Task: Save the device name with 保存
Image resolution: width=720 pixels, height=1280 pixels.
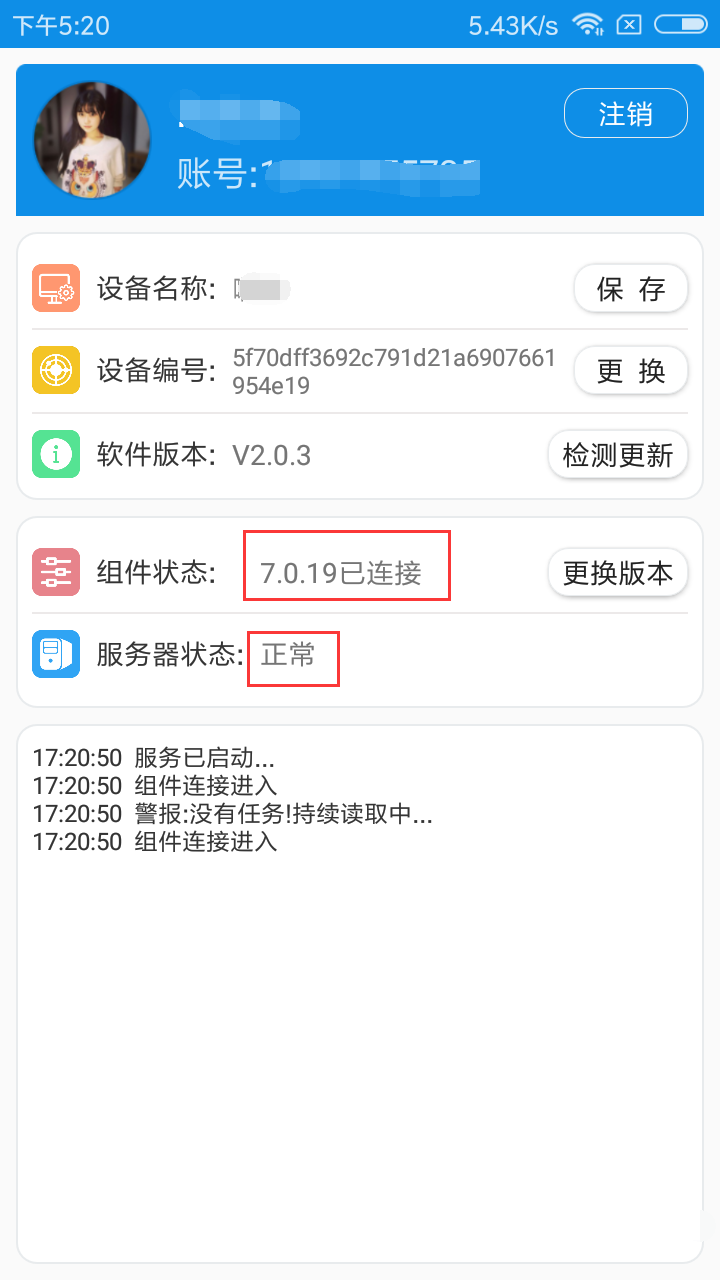Action: (x=630, y=289)
